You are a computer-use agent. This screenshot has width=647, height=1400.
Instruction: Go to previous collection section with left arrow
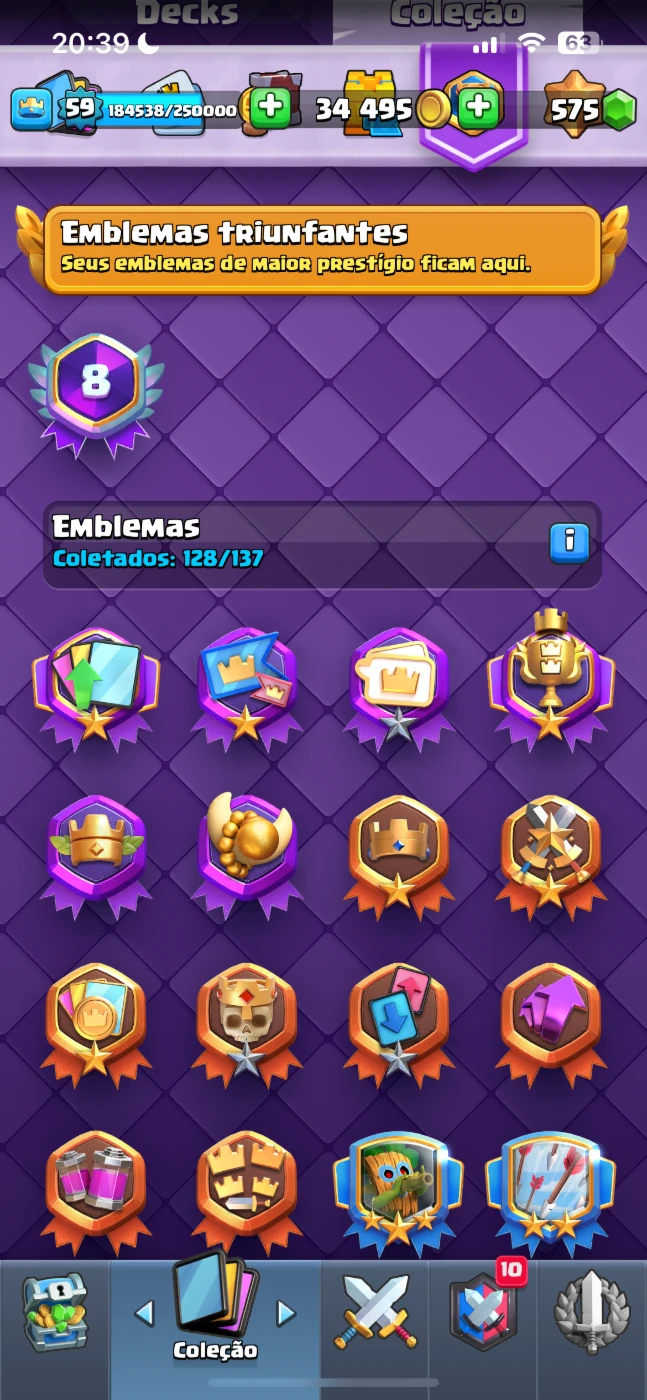[x=145, y=1313]
